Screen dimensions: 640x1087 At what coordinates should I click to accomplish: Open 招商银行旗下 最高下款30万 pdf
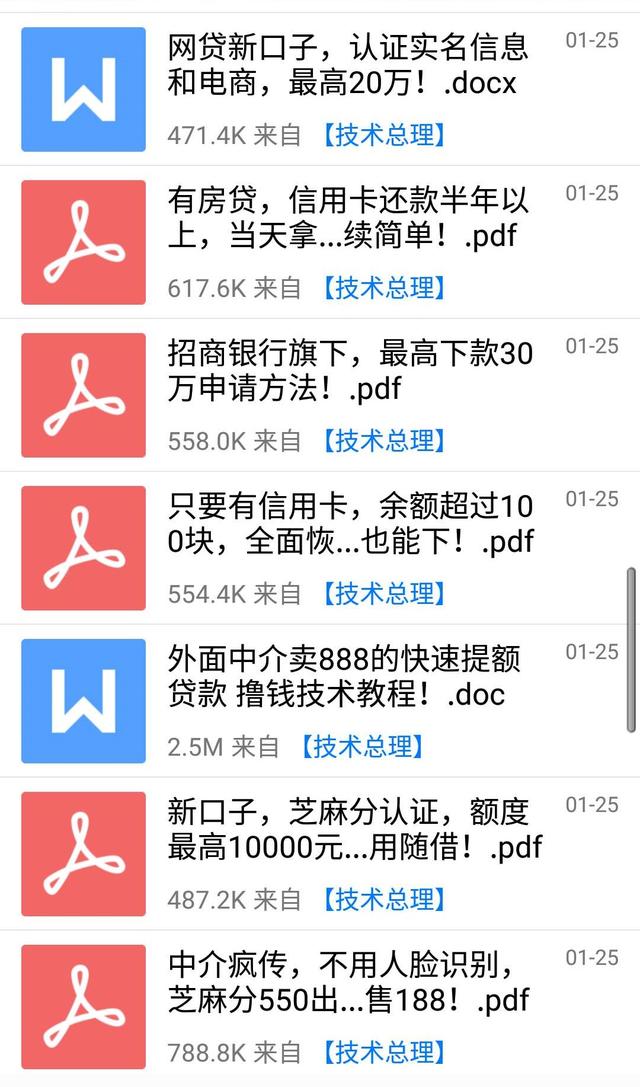pyautogui.click(x=320, y=395)
